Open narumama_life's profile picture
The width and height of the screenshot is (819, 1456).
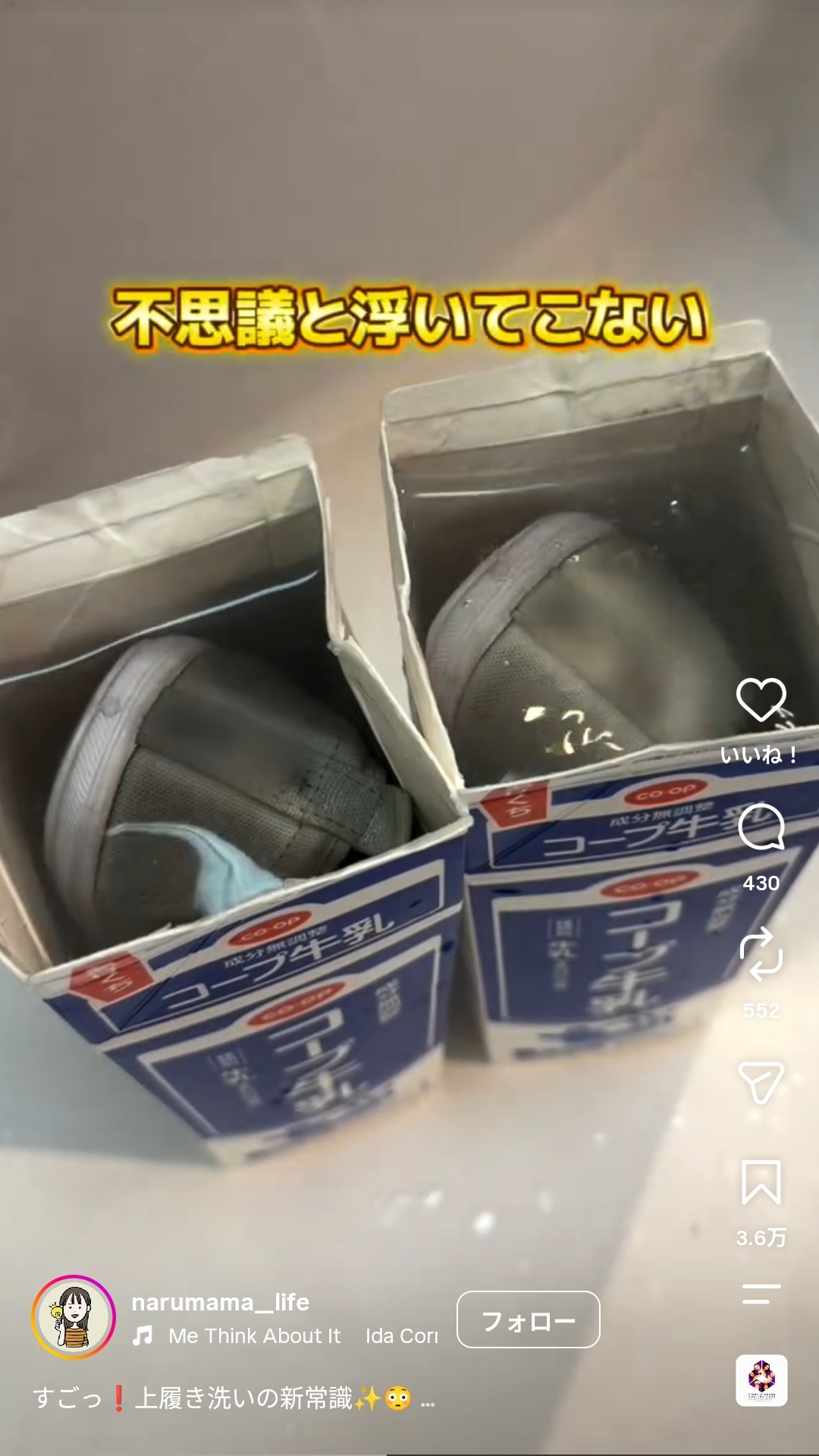[x=74, y=1317]
